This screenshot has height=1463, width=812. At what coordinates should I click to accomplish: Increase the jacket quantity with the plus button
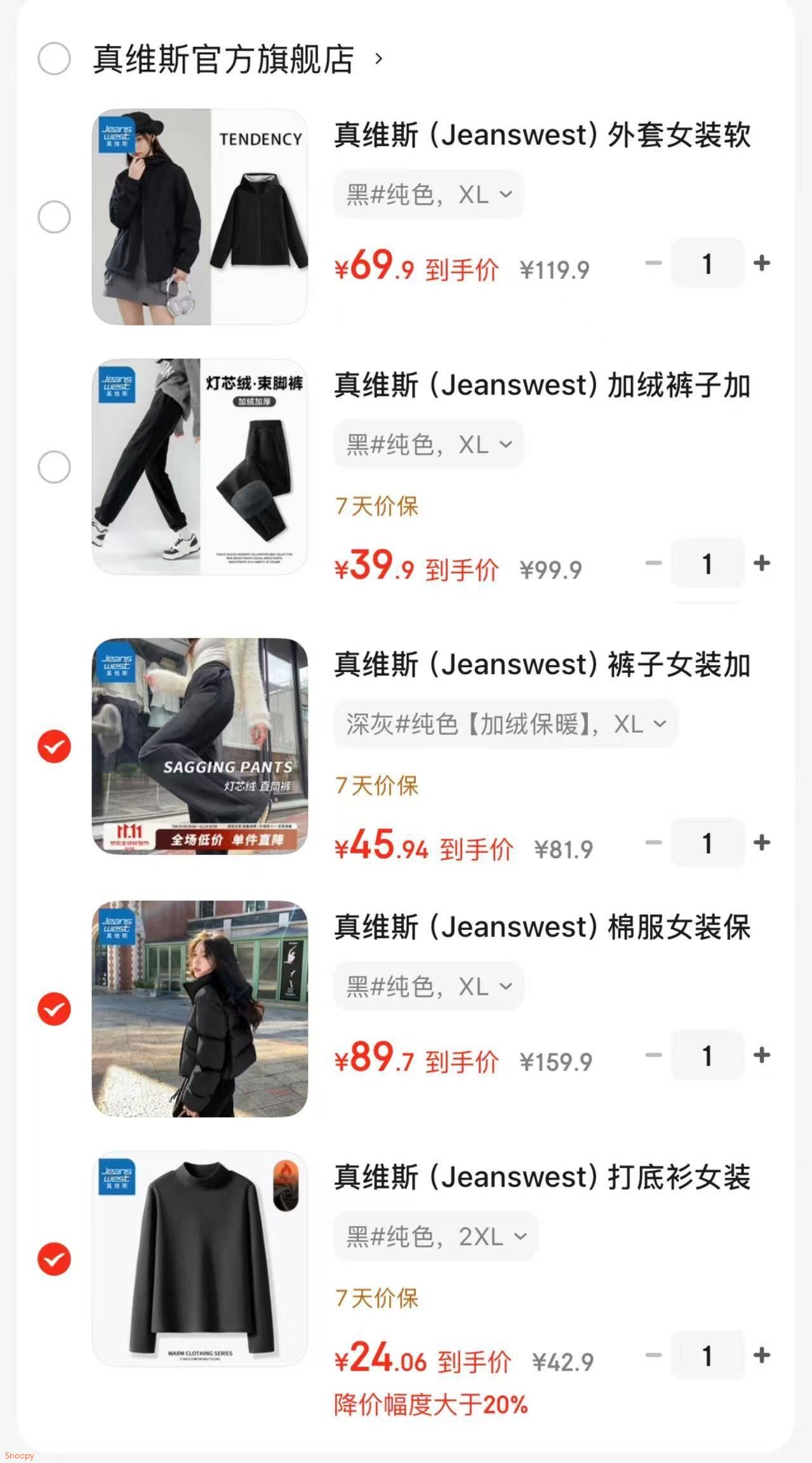pos(761,263)
